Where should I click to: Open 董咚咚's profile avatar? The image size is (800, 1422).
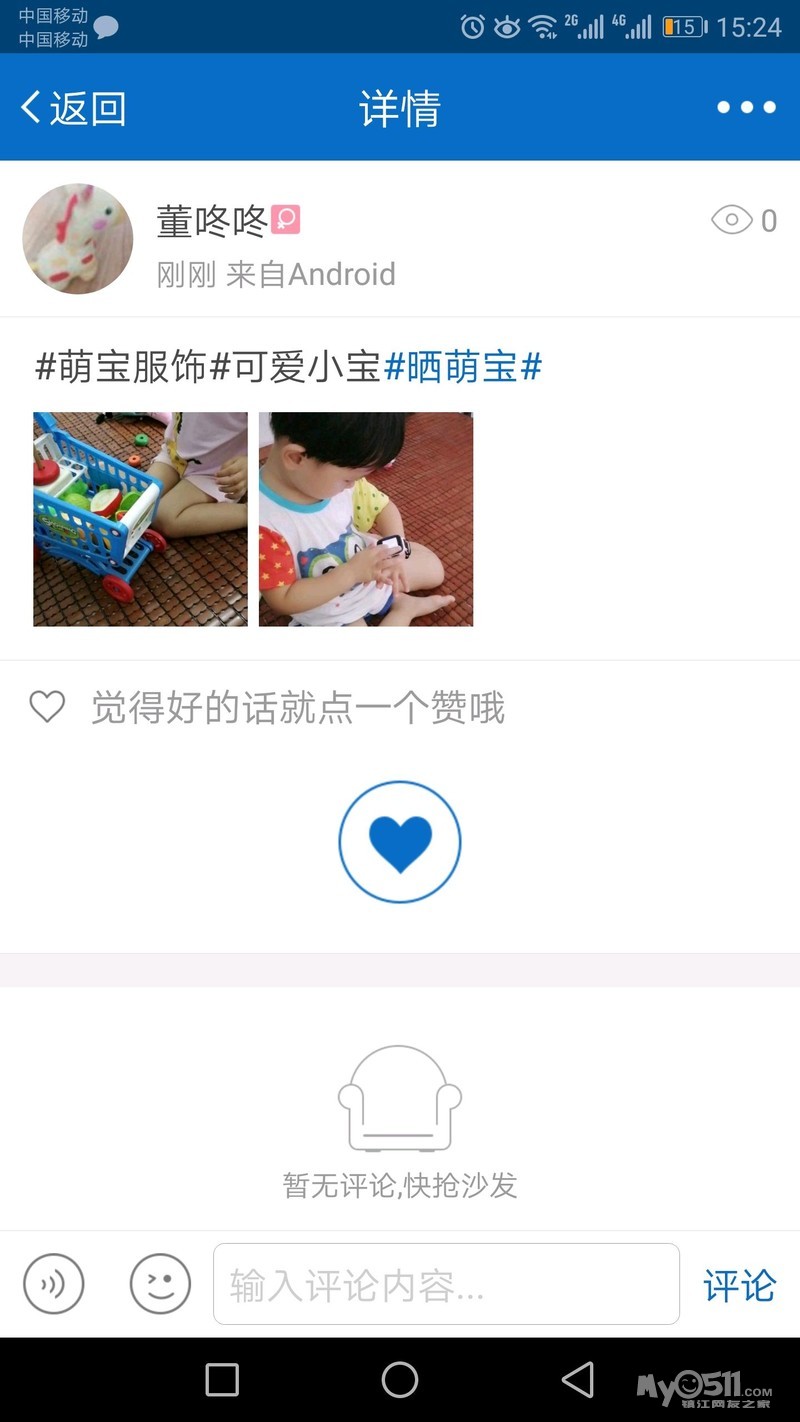78,239
